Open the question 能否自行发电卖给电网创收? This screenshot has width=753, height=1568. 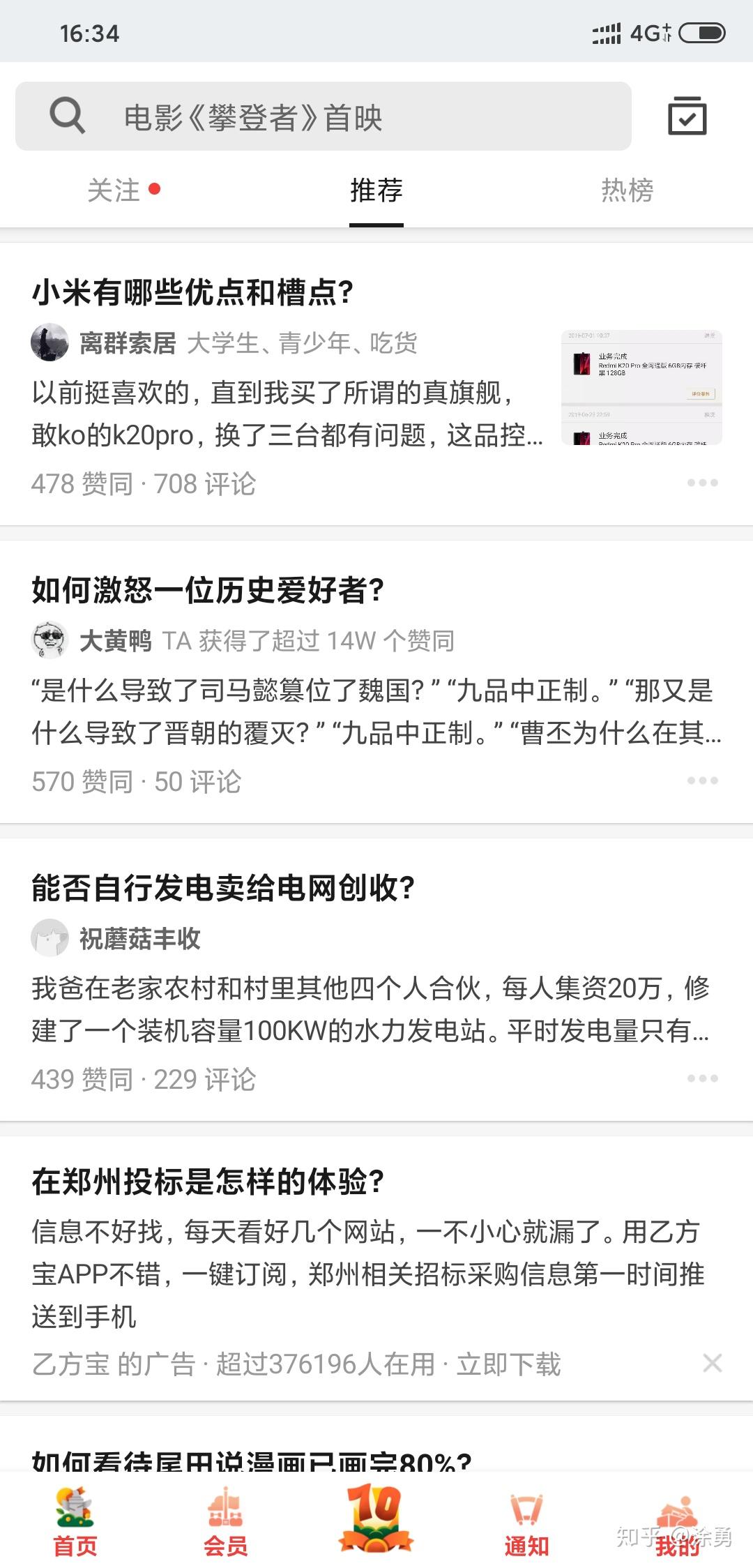[x=223, y=888]
